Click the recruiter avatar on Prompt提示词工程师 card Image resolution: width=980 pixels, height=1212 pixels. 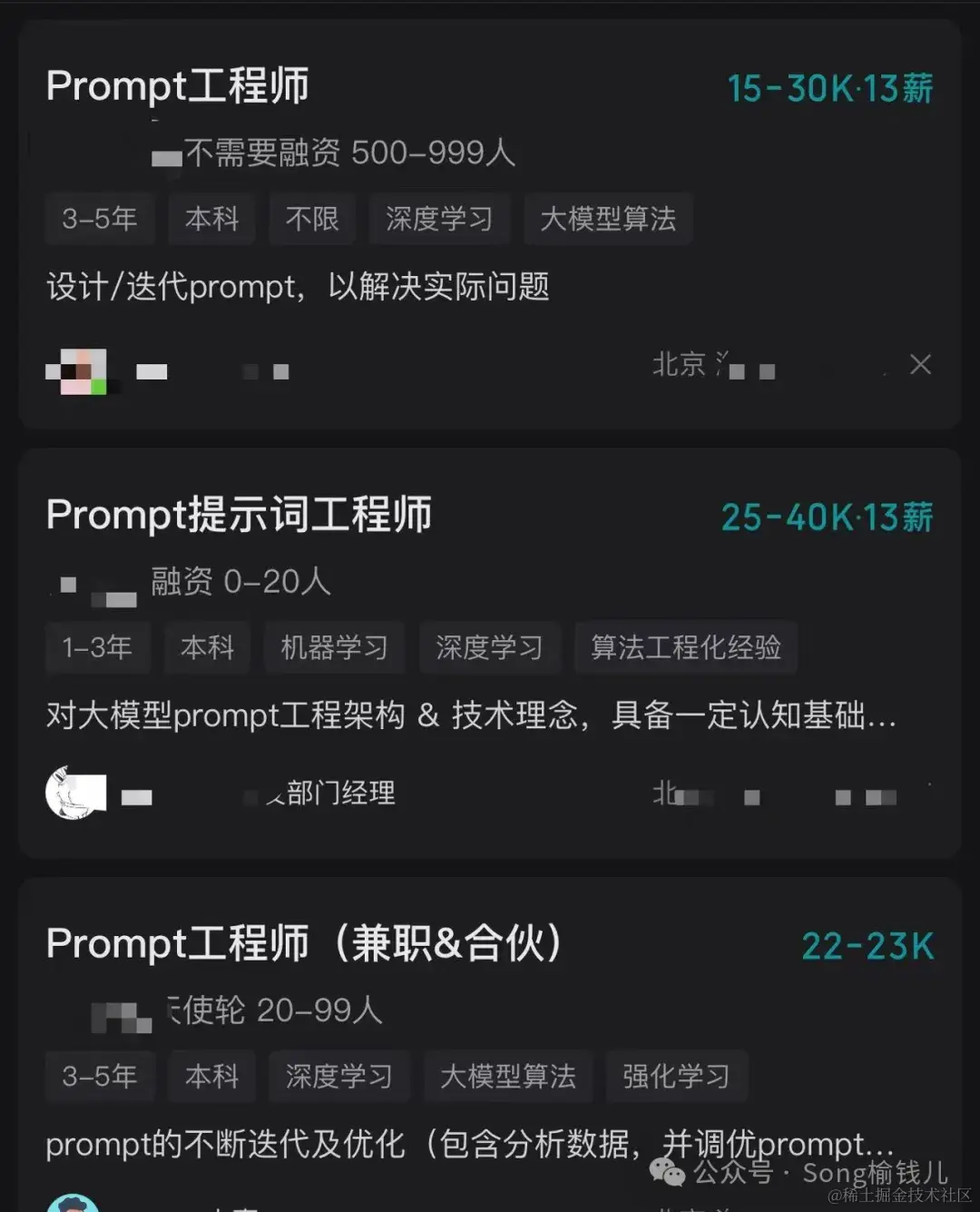[76, 791]
